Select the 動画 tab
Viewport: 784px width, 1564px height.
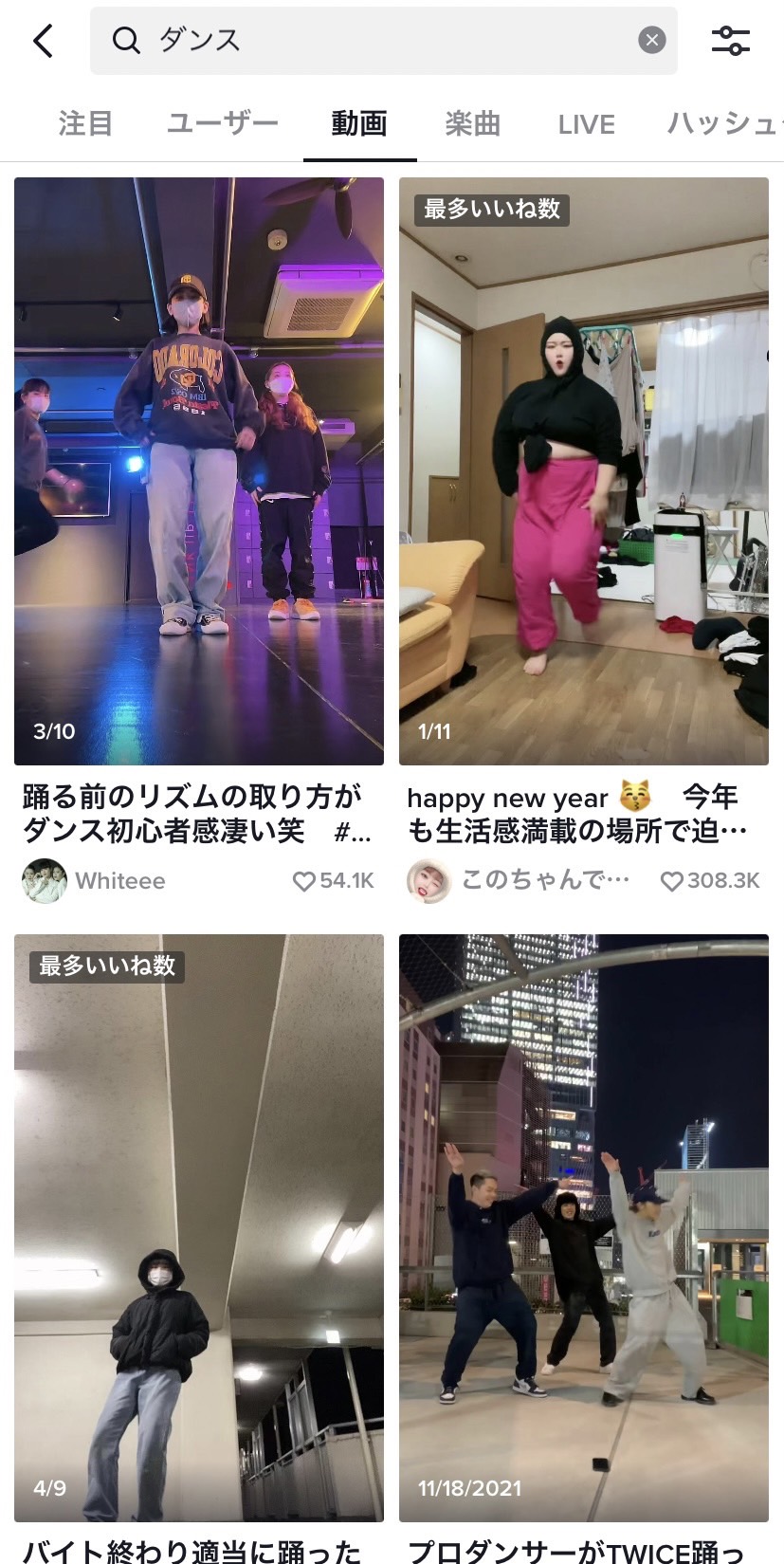click(359, 123)
